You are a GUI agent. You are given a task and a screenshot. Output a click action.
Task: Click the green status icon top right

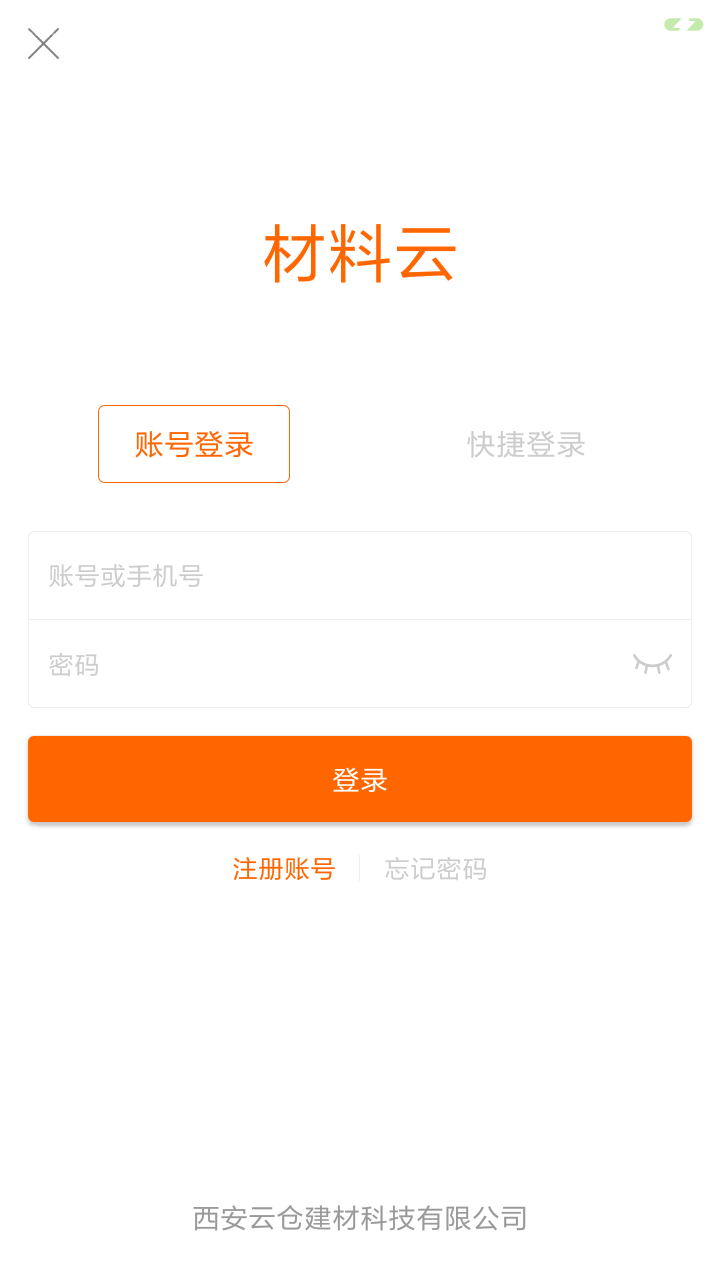(x=681, y=25)
